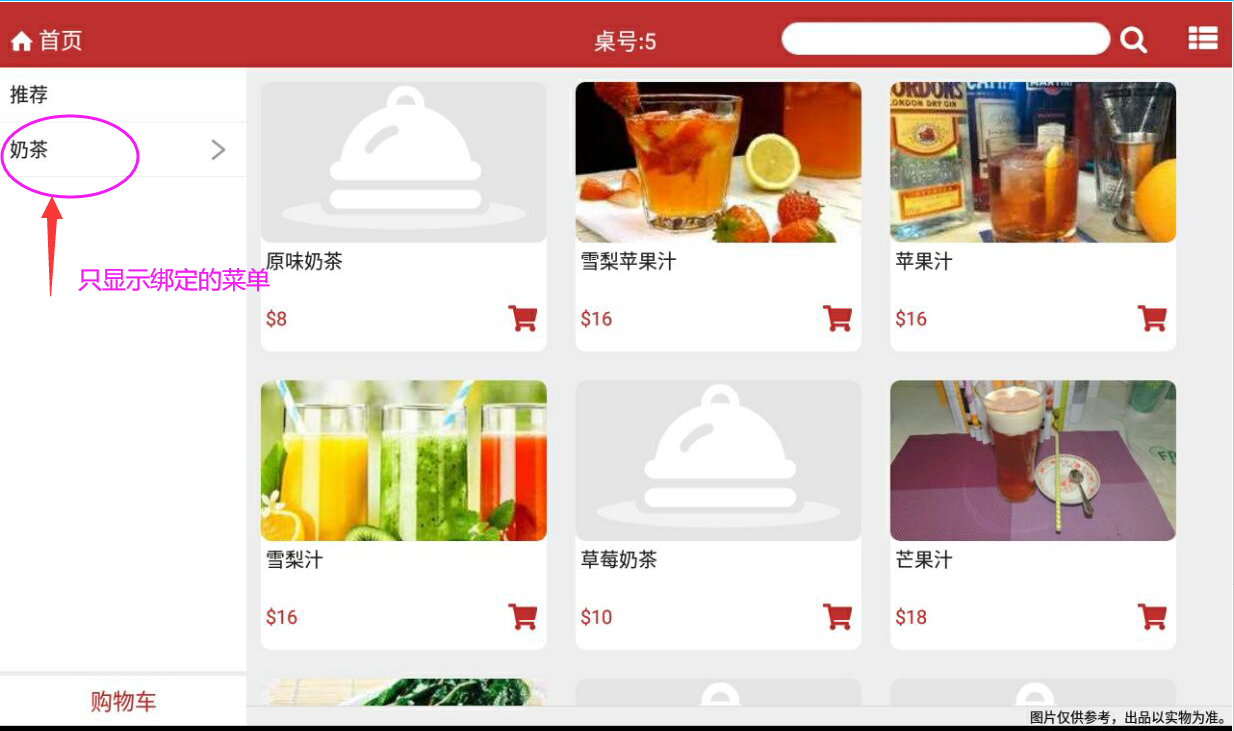The width and height of the screenshot is (1234, 731).
Task: Add 原味奶茶 to the cart
Action: point(523,318)
